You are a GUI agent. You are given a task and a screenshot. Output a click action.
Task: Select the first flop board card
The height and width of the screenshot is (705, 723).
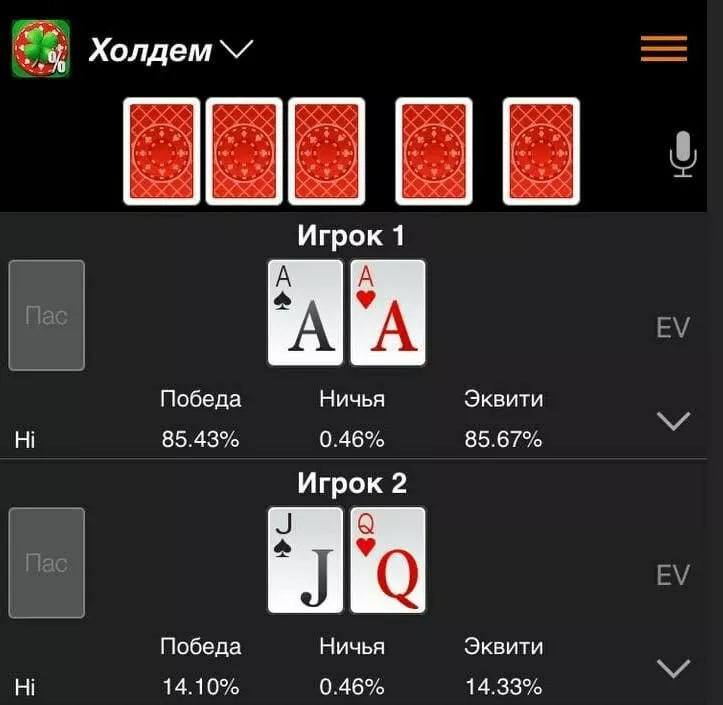pyautogui.click(x=161, y=151)
